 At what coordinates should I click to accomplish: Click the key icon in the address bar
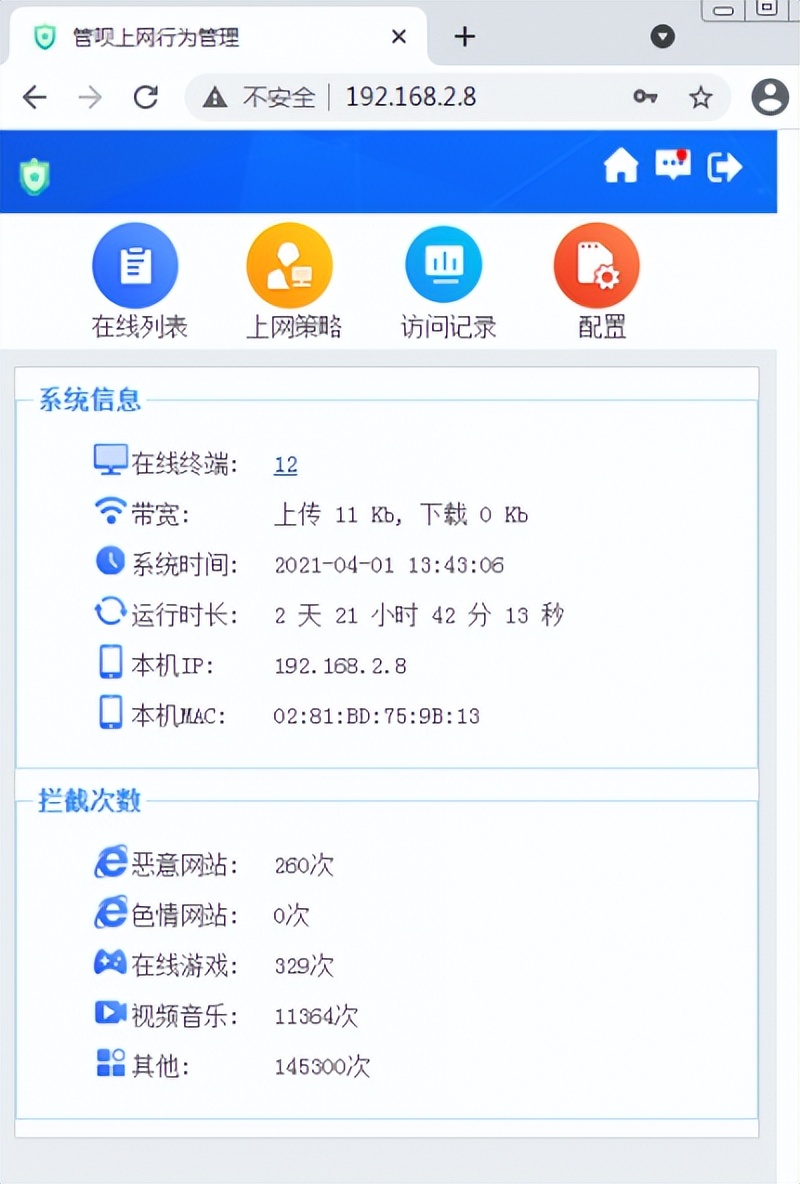645,97
